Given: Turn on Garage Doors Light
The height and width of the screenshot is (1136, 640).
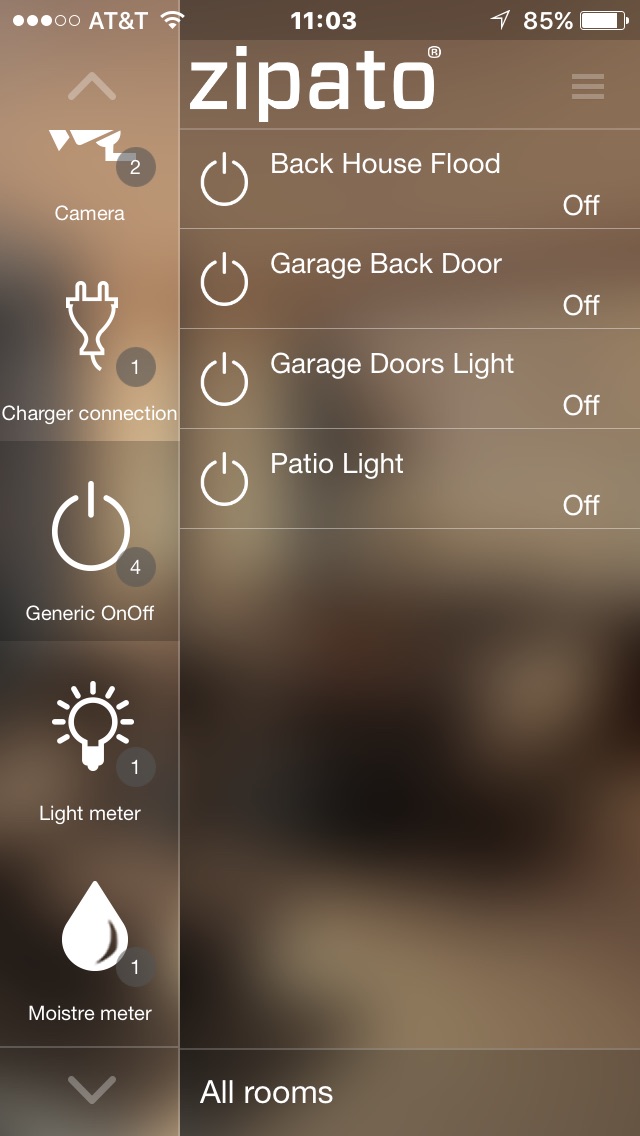Looking at the screenshot, I should (224, 381).
